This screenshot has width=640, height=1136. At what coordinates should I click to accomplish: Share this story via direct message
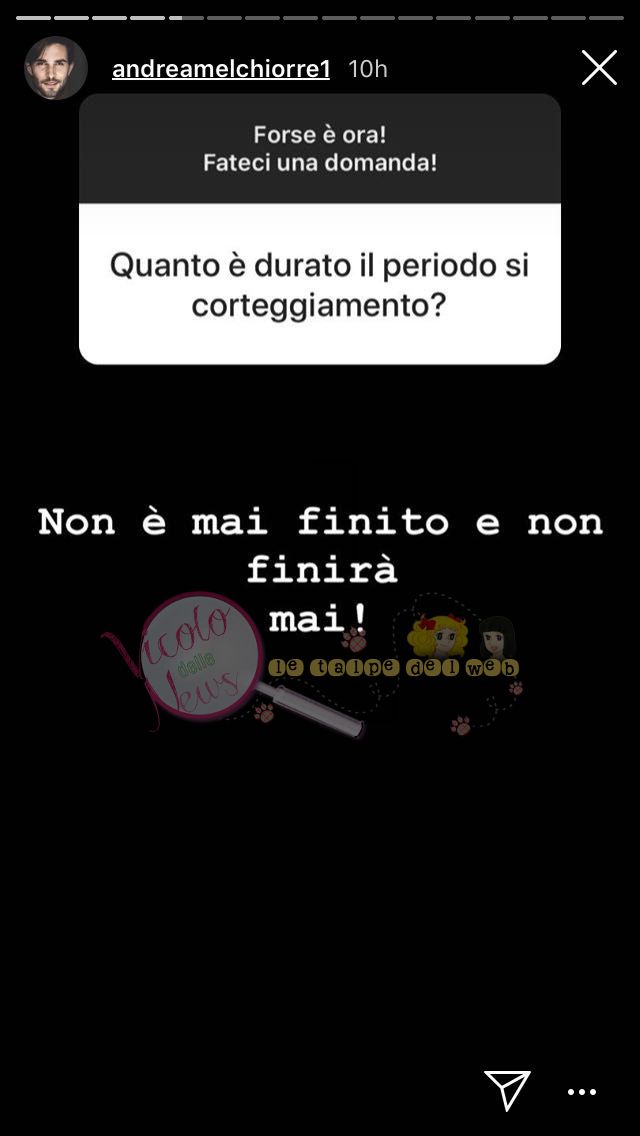pyautogui.click(x=507, y=1091)
